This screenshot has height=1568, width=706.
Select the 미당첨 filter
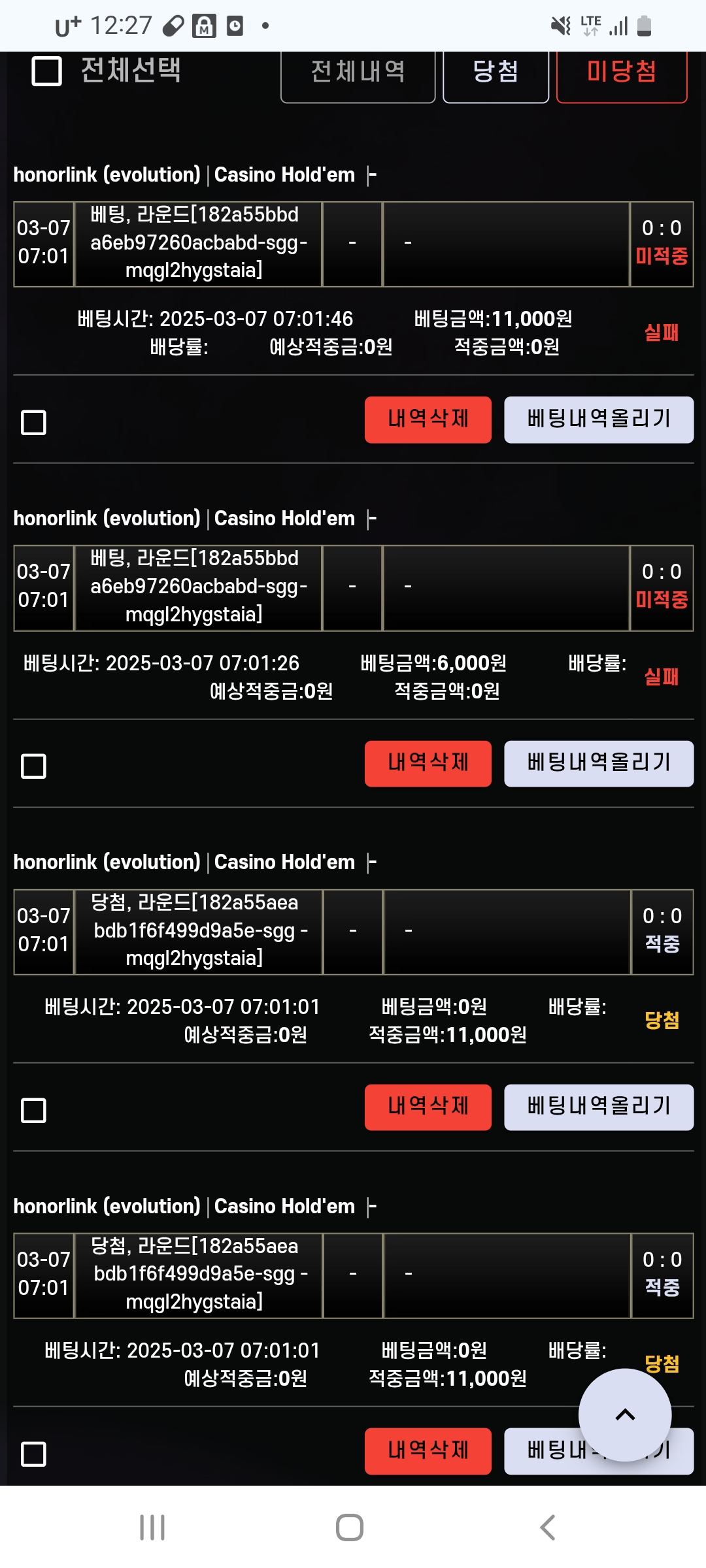point(621,73)
